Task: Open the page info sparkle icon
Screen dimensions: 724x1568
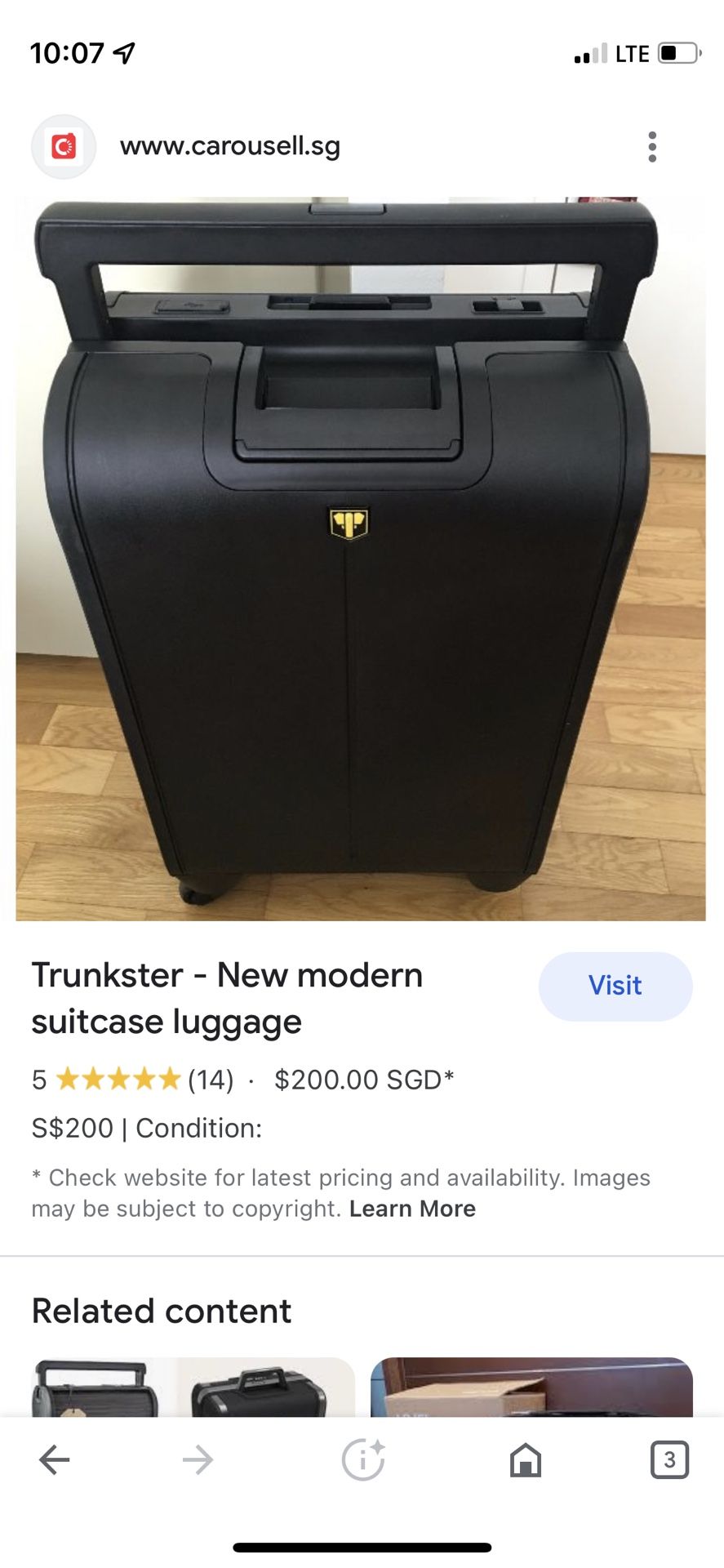Action: tap(362, 1459)
